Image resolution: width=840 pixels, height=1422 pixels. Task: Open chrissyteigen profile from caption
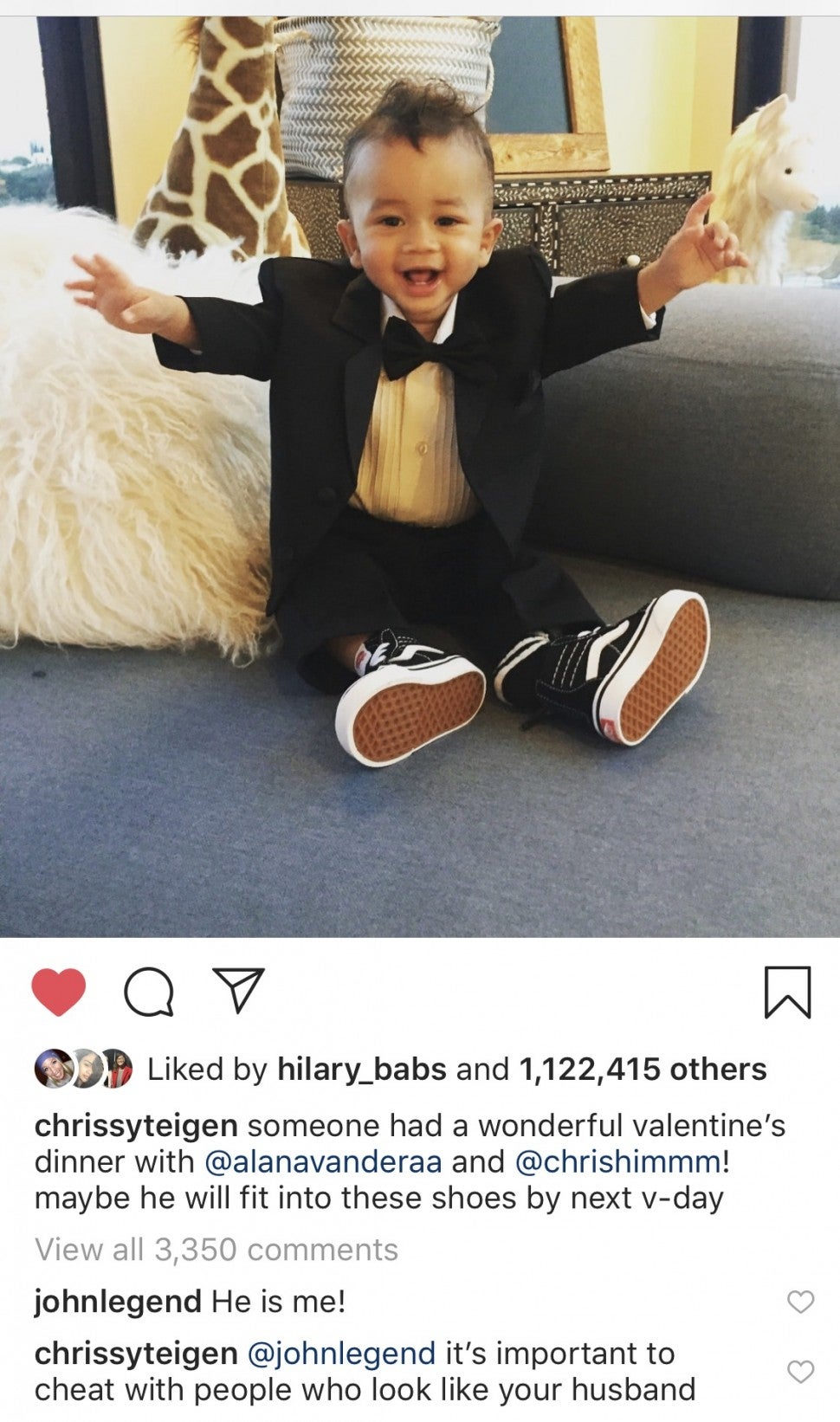[136, 1126]
